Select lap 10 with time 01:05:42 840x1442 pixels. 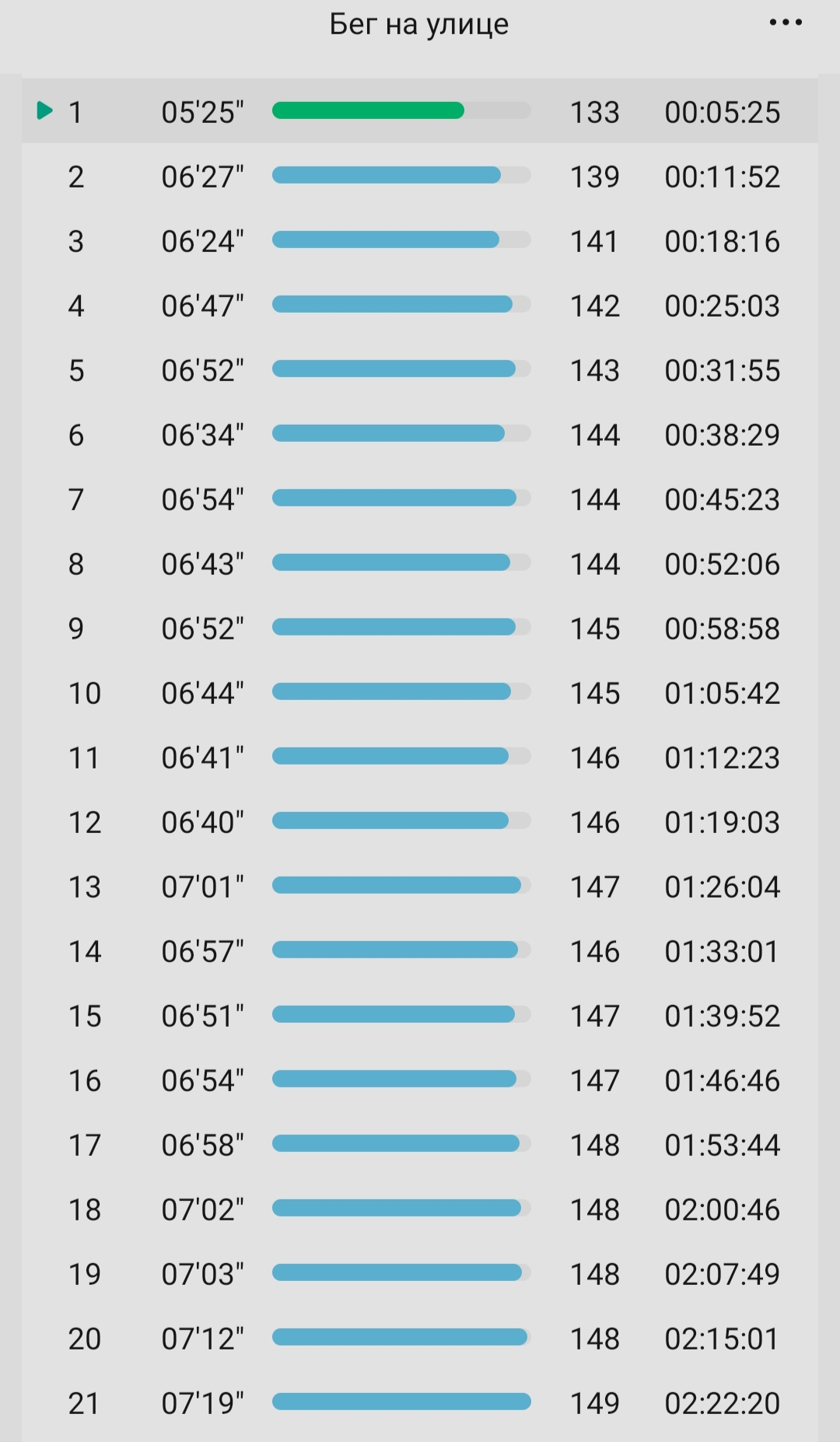pos(420,692)
